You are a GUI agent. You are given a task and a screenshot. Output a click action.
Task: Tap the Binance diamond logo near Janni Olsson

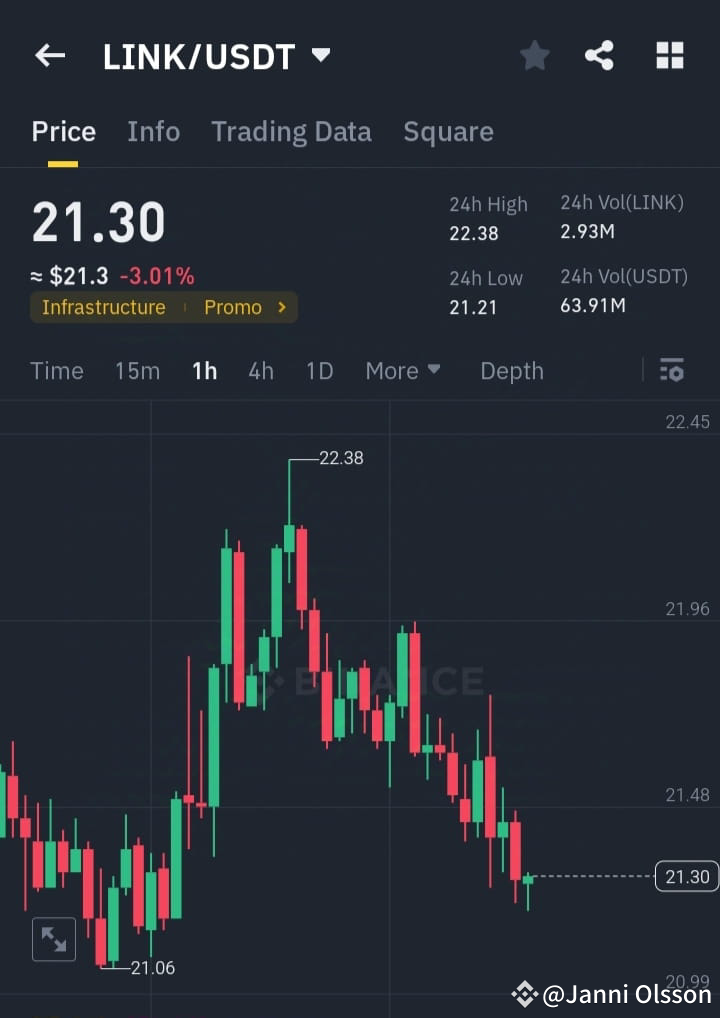click(x=524, y=994)
